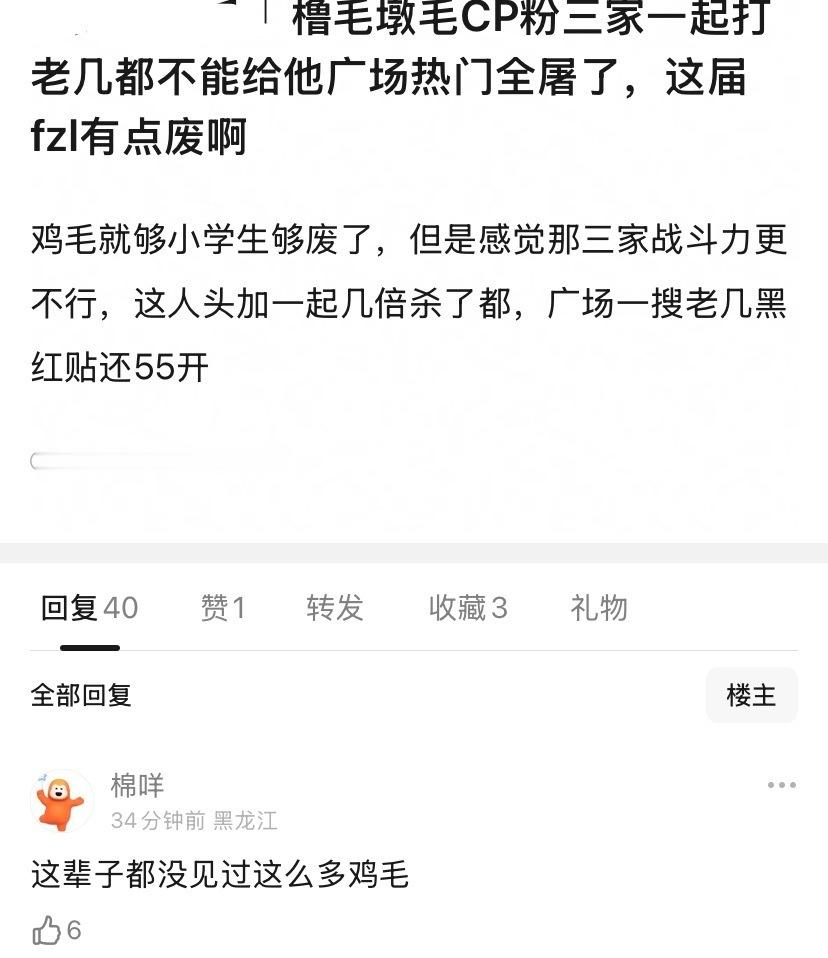This screenshot has height=958, width=828.
Task: View the 收藏 3 favorites tab
Action: [x=469, y=608]
